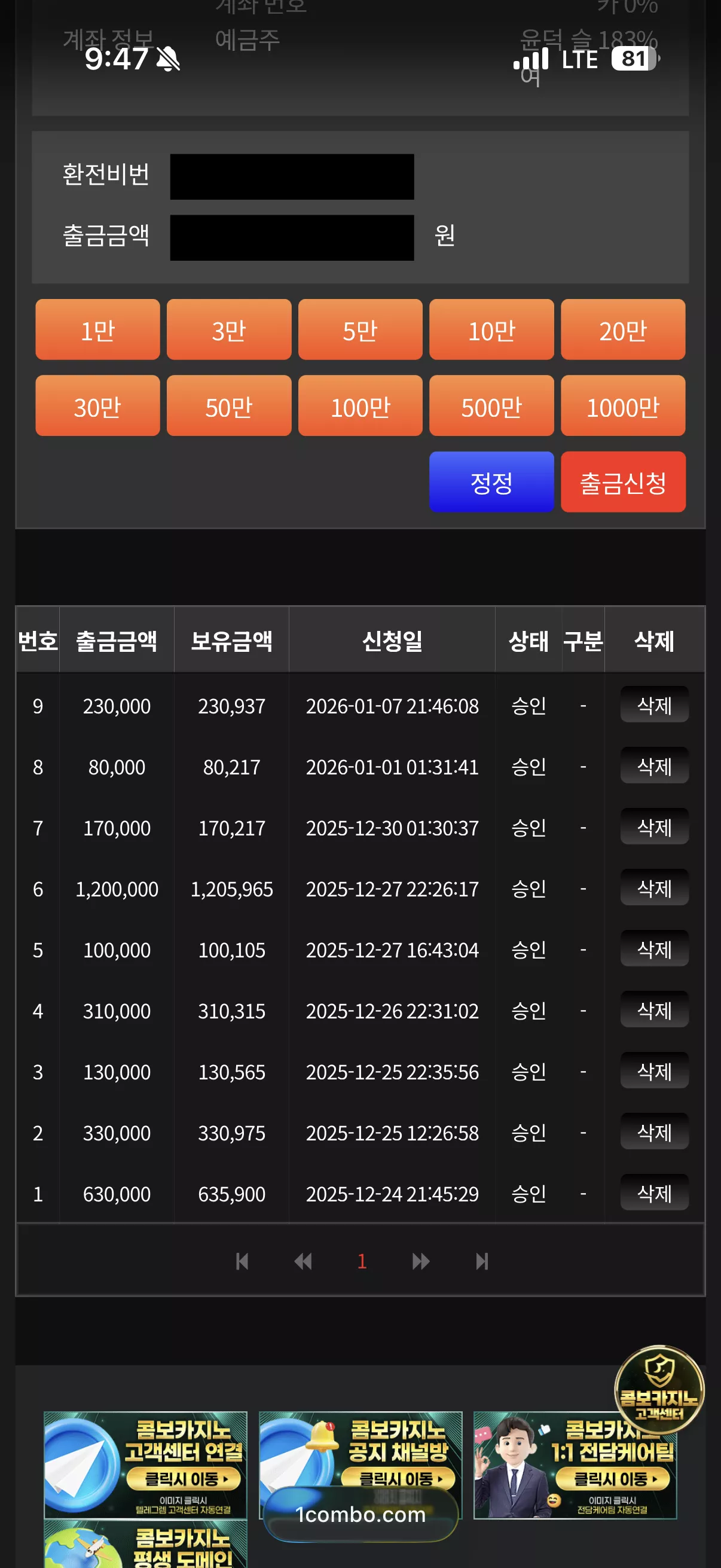
Task: Tap the blue 정정 reset button
Action: 491,481
